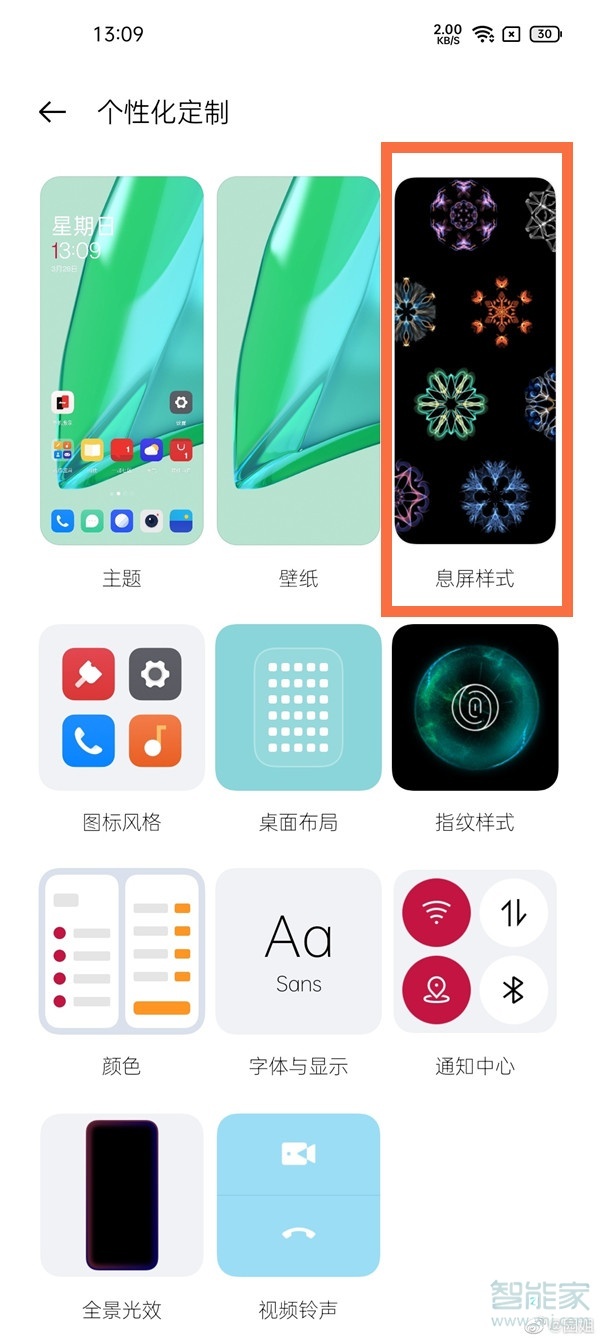Viewport: 600px width, 1340px height.
Task: Open the 通知中心 tile
Action: pos(475,951)
